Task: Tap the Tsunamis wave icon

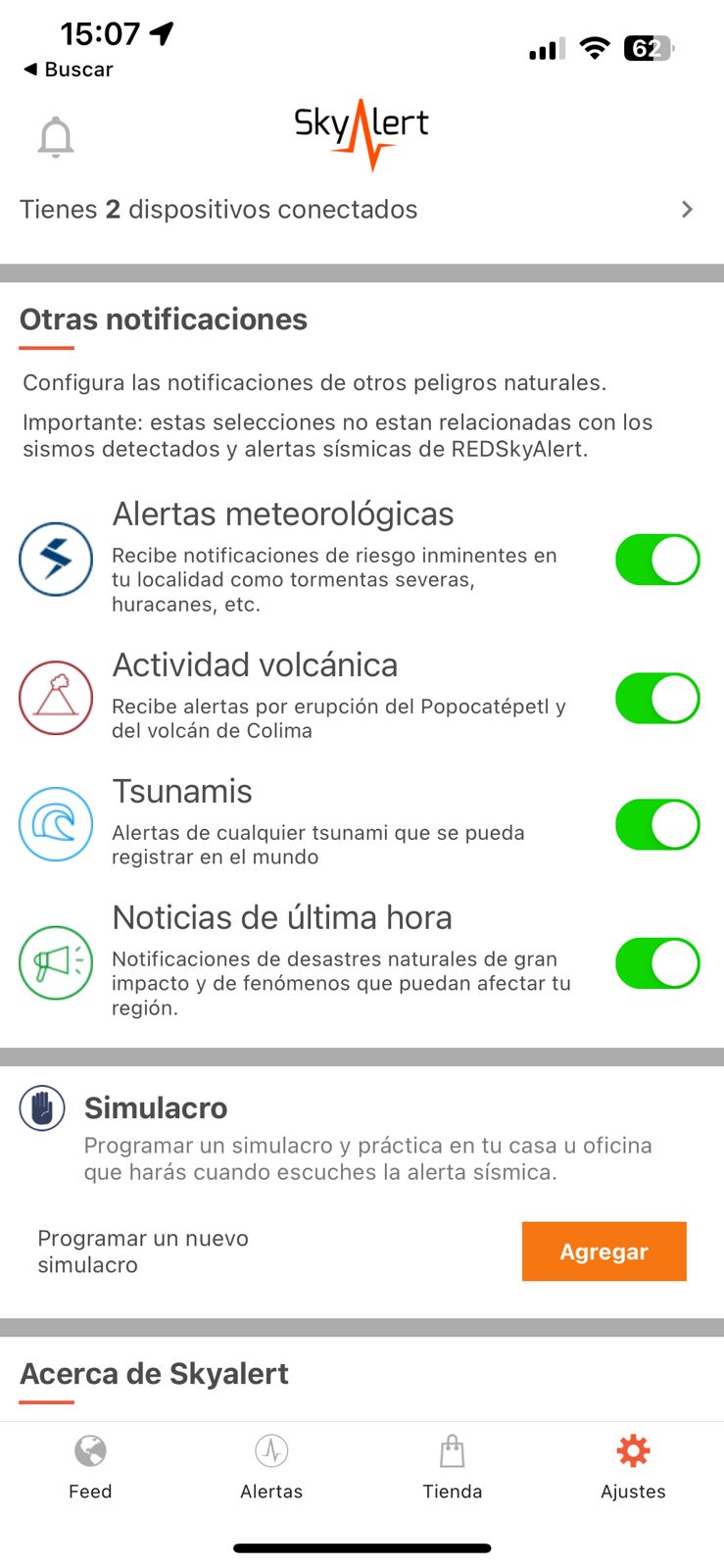Action: tap(56, 824)
